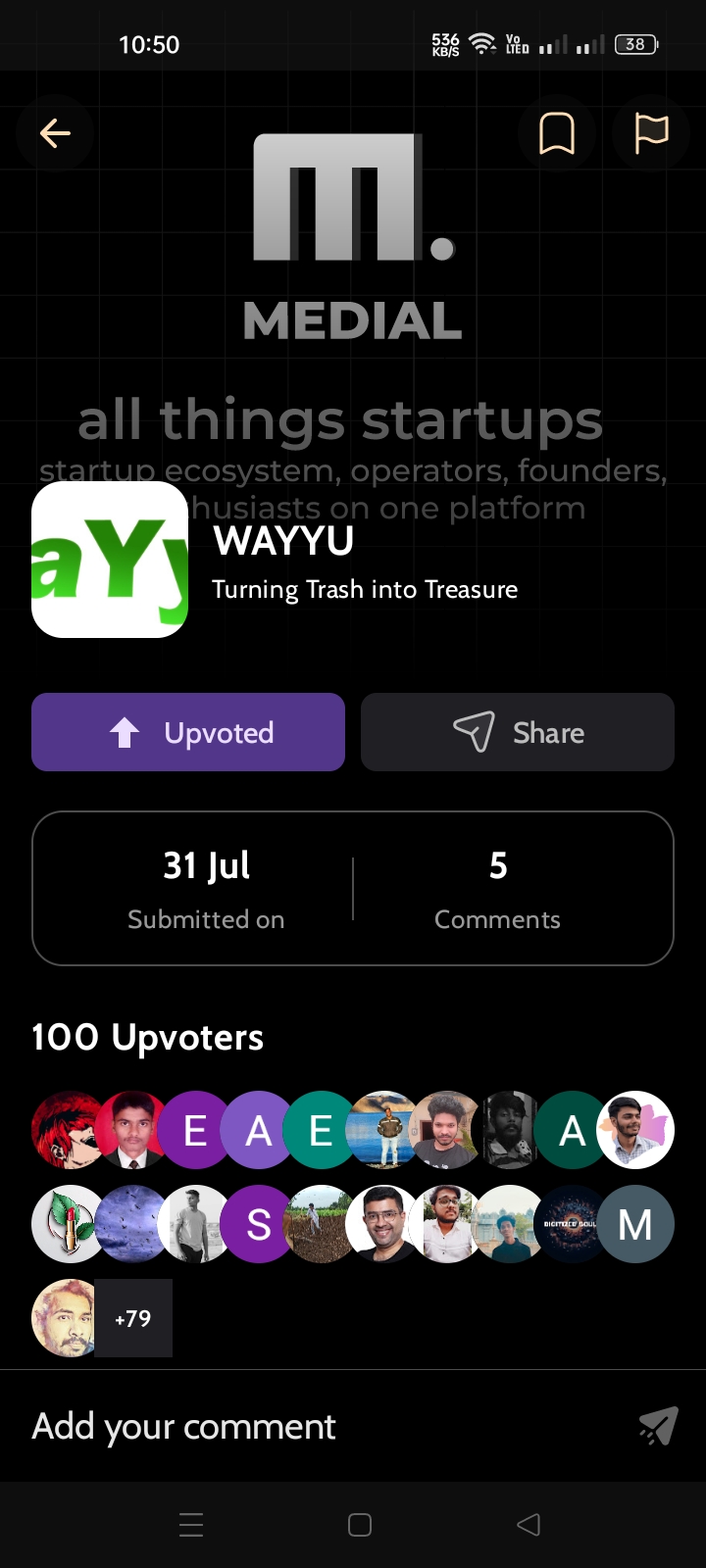Send the comment with the paper plane
Screen dimensions: 706x1568
click(x=658, y=1426)
